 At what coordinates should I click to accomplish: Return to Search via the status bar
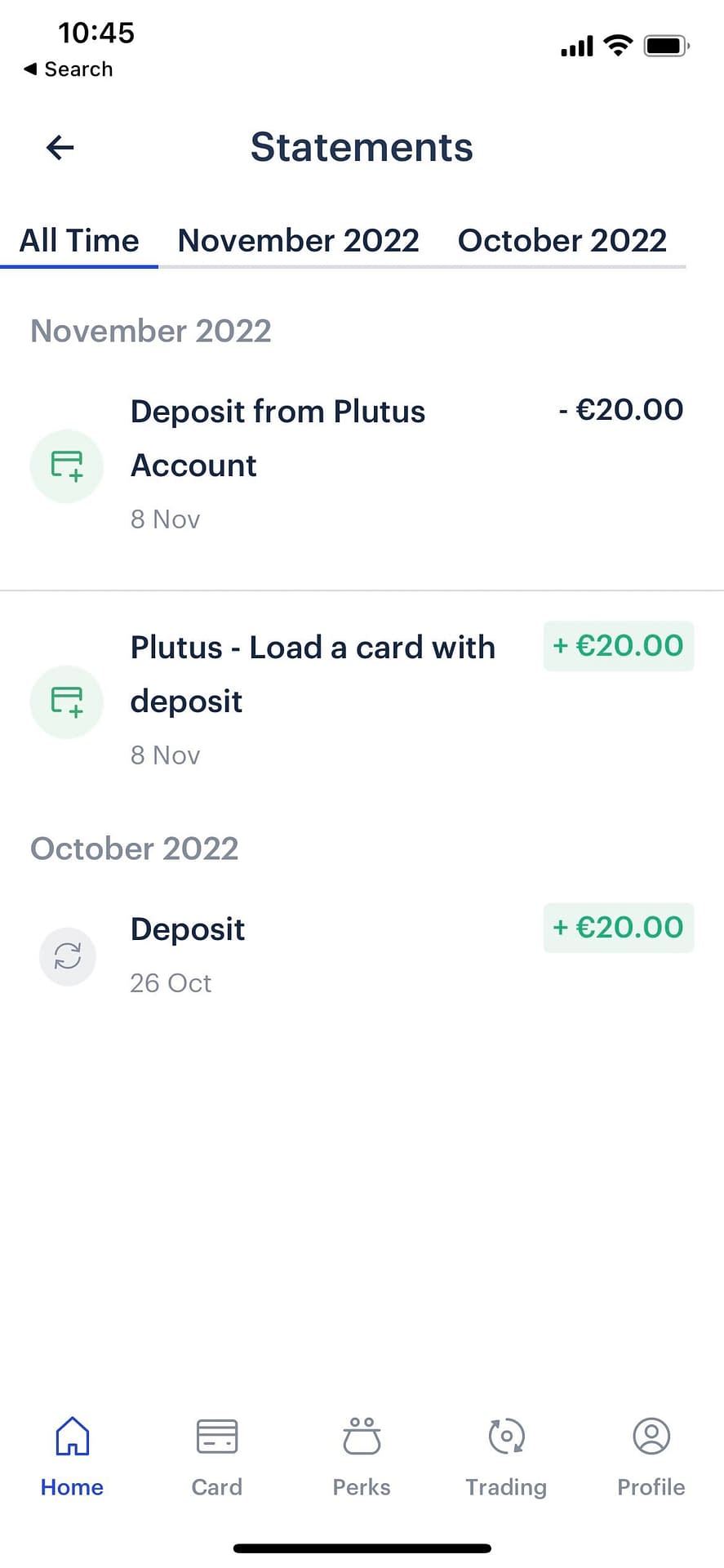[69, 69]
